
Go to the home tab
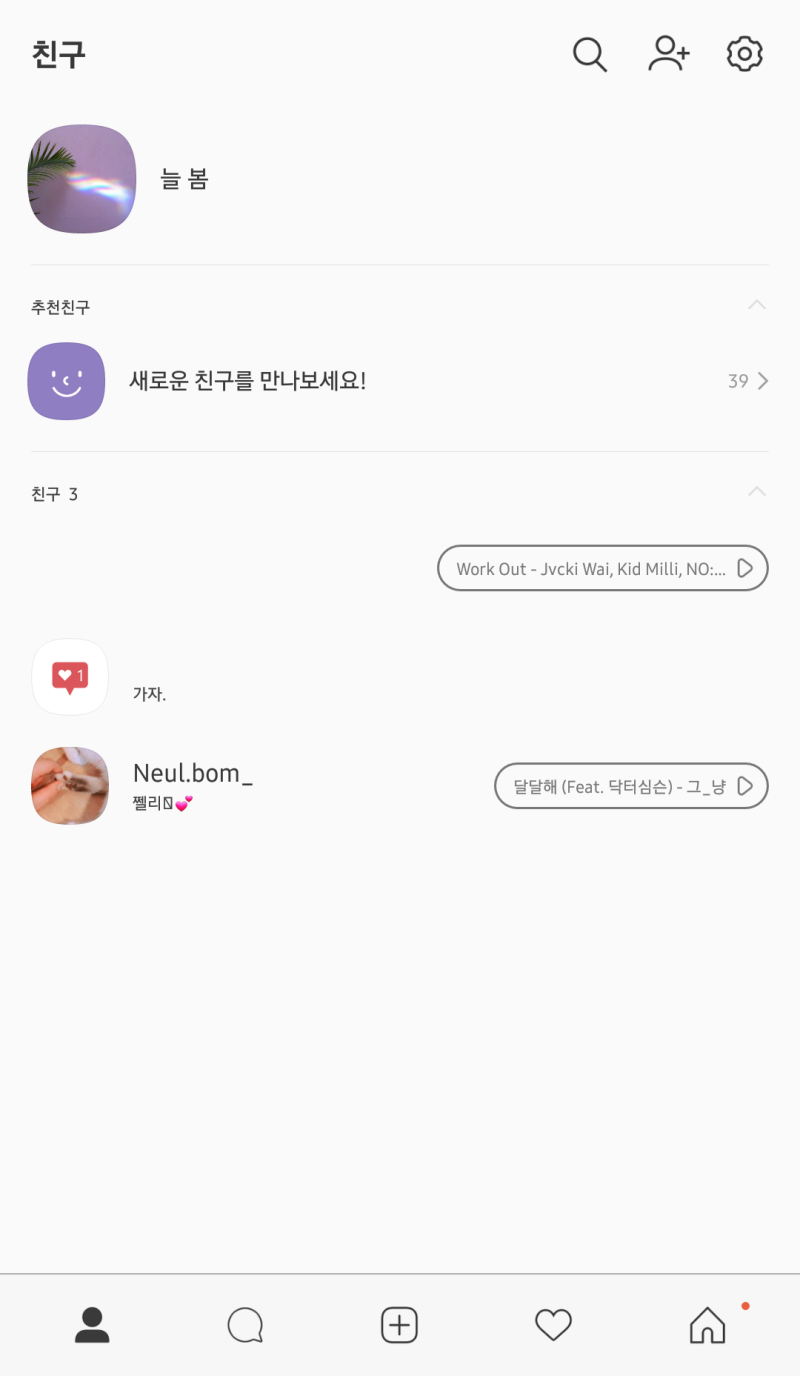[707, 1325]
